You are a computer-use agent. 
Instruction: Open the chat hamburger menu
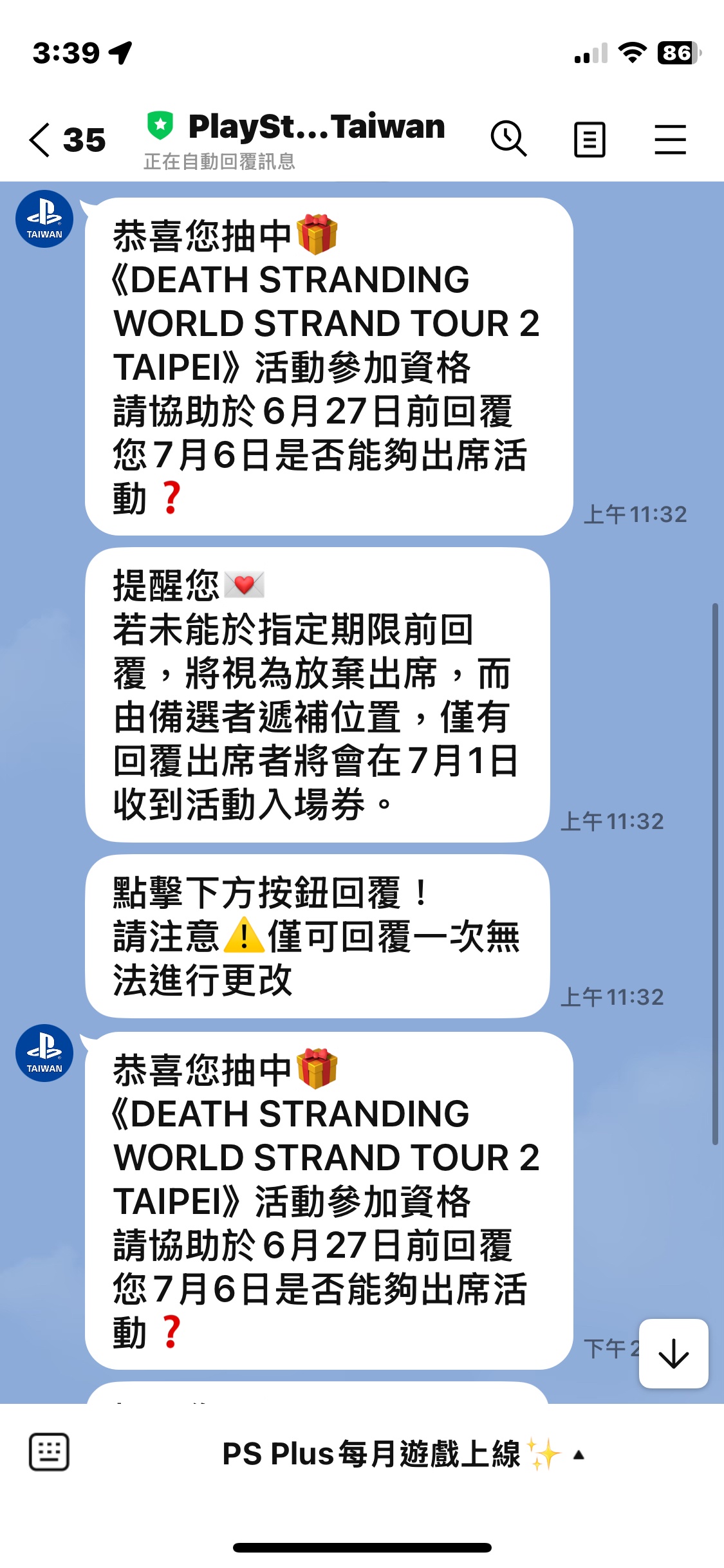point(670,140)
